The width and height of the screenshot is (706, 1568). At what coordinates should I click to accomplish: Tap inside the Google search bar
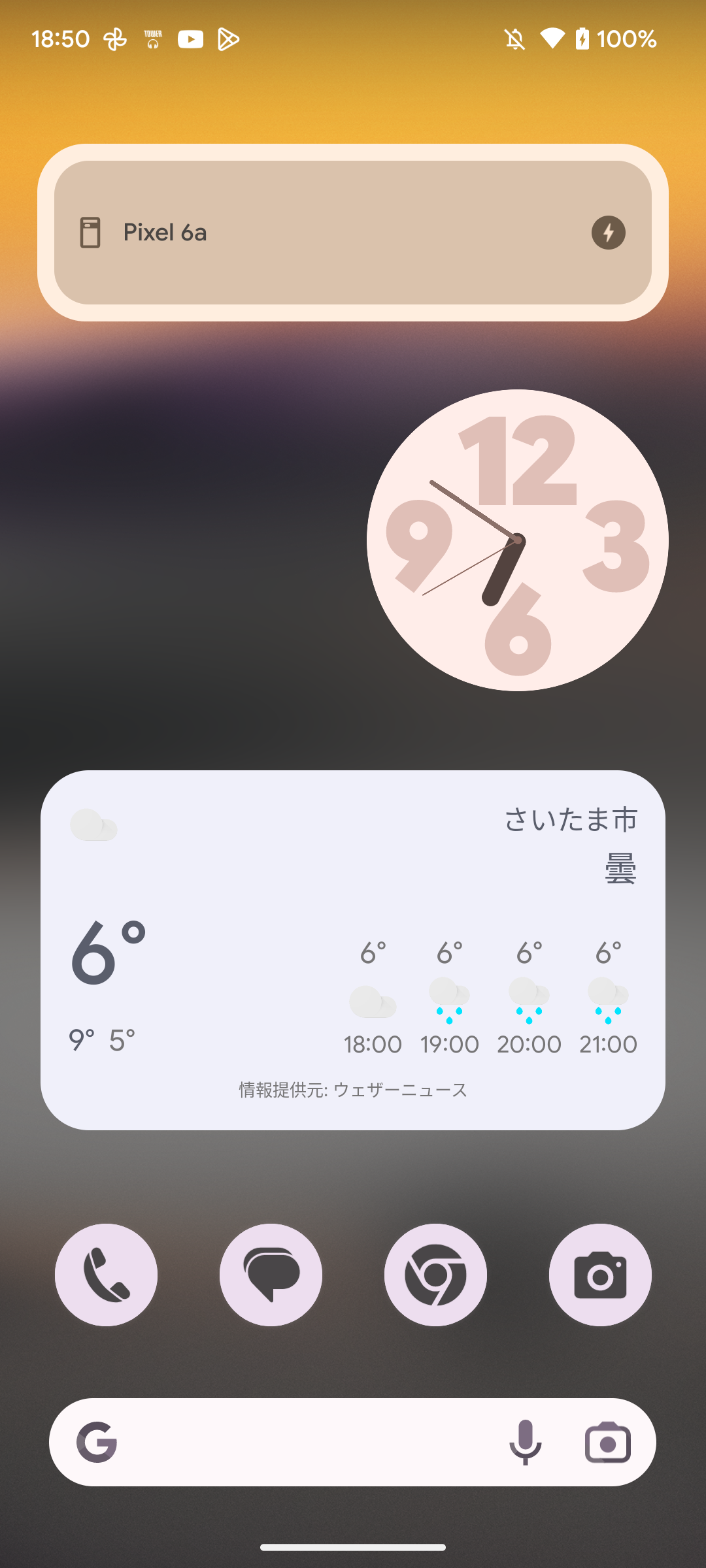(294, 1443)
